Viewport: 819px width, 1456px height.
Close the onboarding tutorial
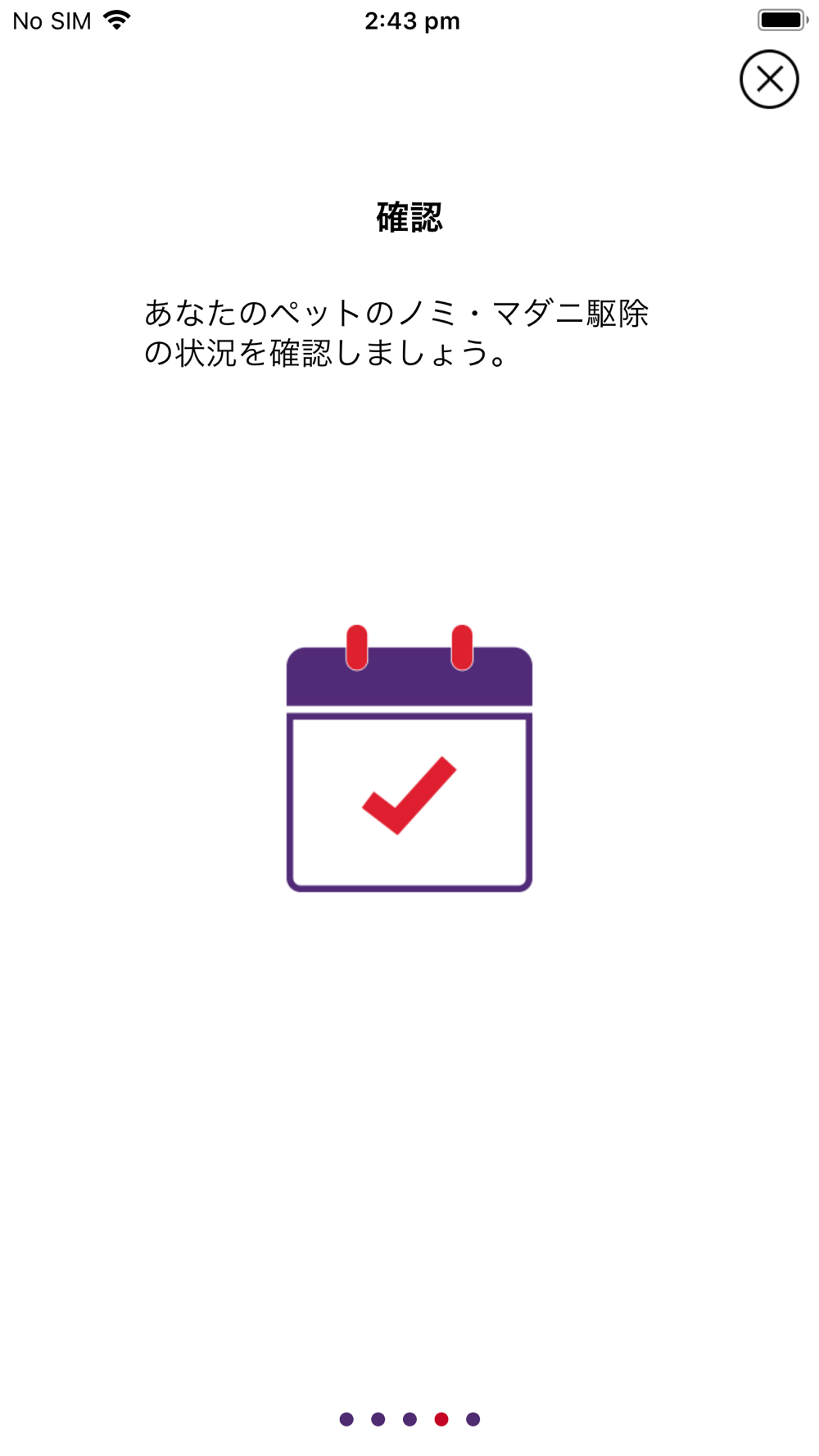pos(769,79)
